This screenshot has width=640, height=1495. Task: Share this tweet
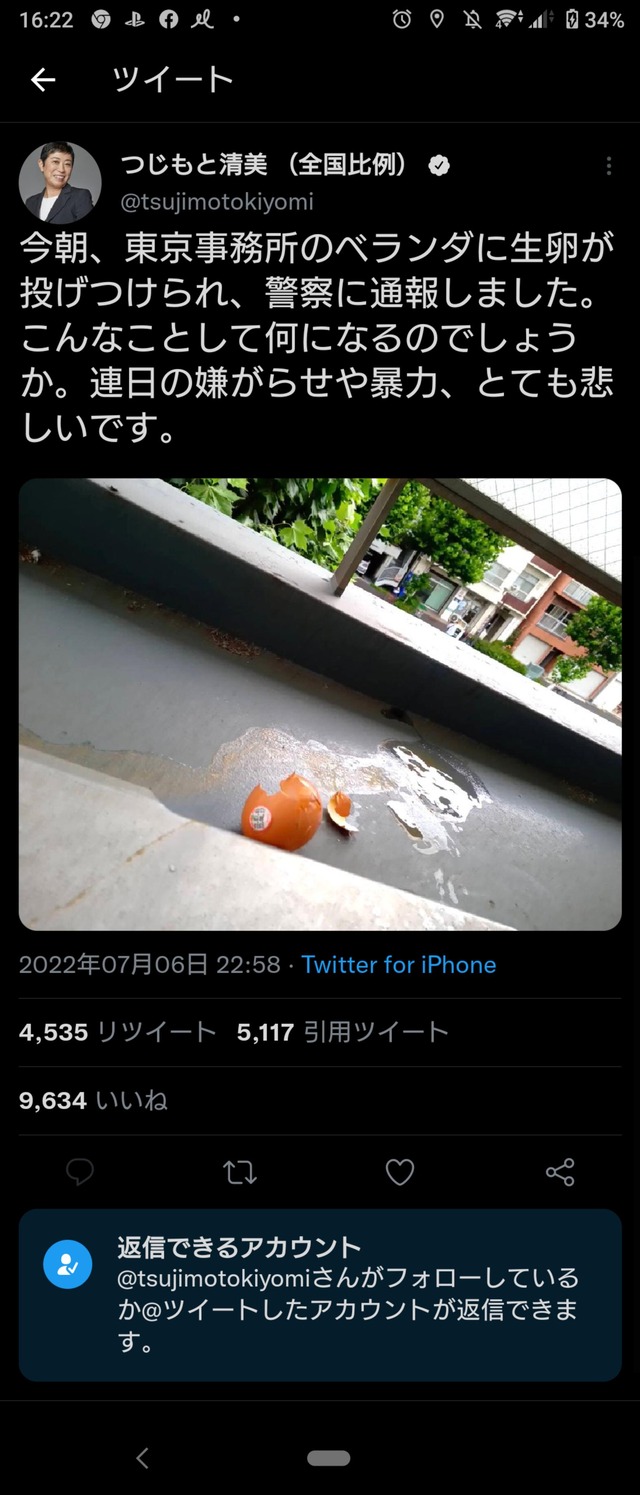click(560, 1172)
